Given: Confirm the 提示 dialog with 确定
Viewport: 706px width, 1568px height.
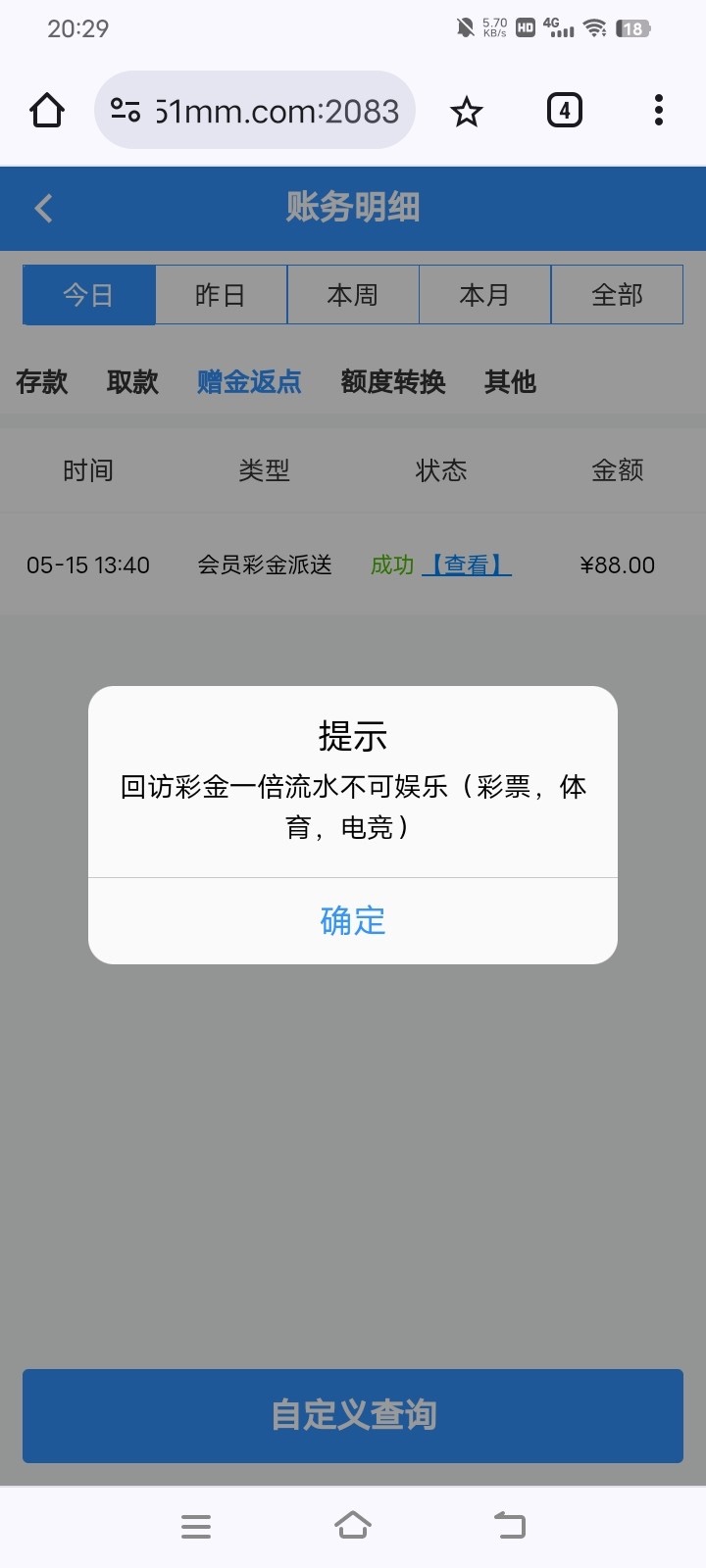Looking at the screenshot, I should [x=353, y=920].
